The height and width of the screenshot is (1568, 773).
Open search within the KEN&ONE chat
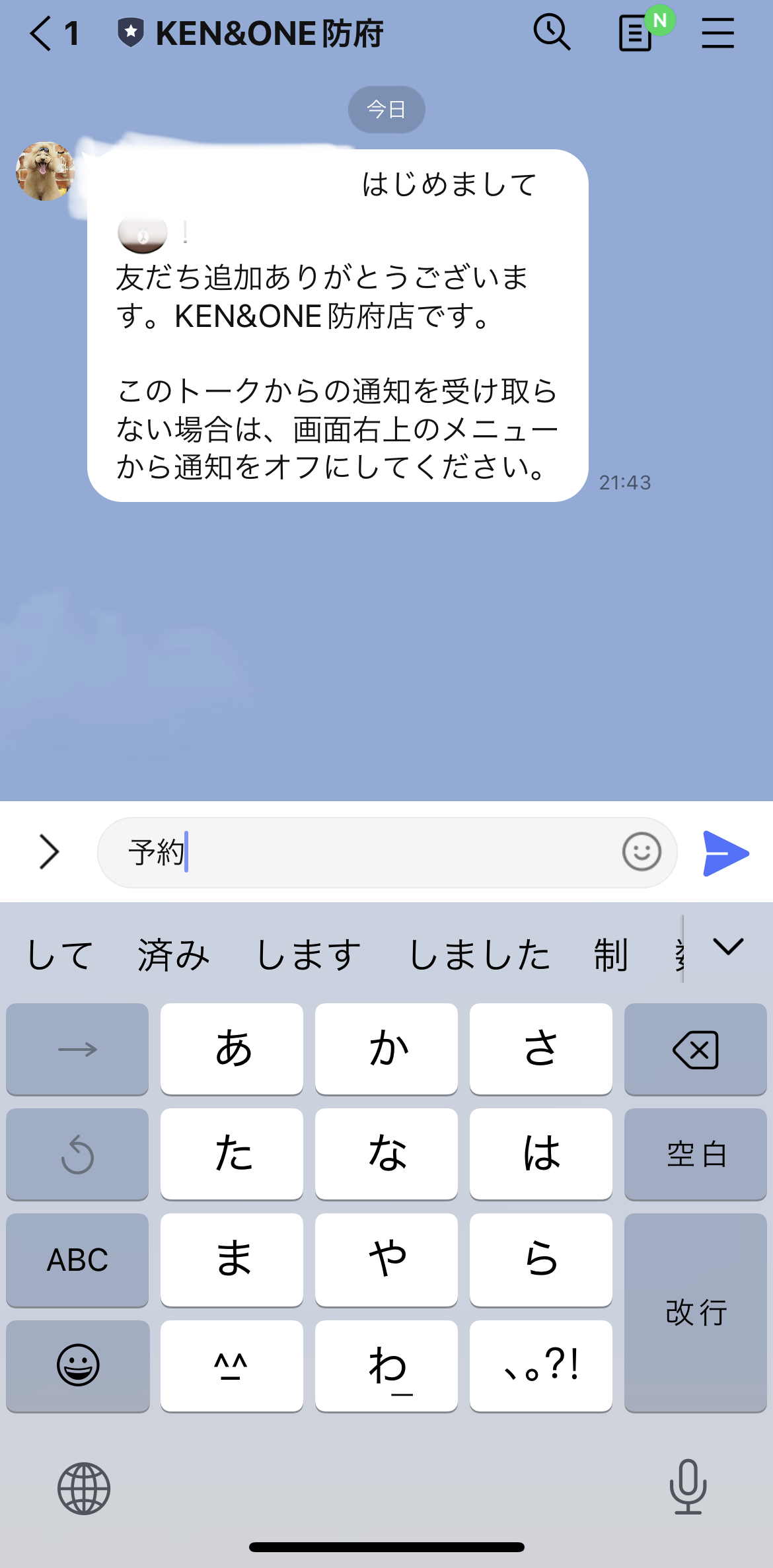pyautogui.click(x=552, y=33)
